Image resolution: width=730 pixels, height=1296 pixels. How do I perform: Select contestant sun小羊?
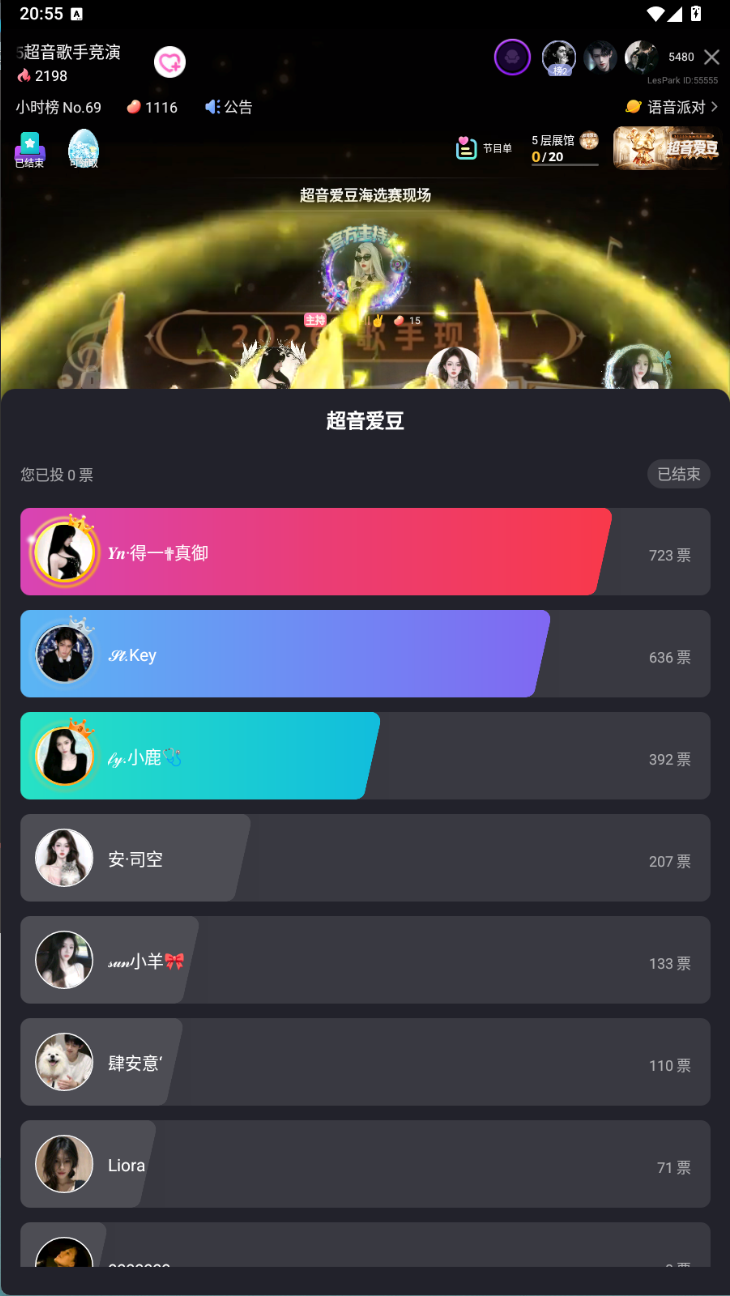[365, 960]
